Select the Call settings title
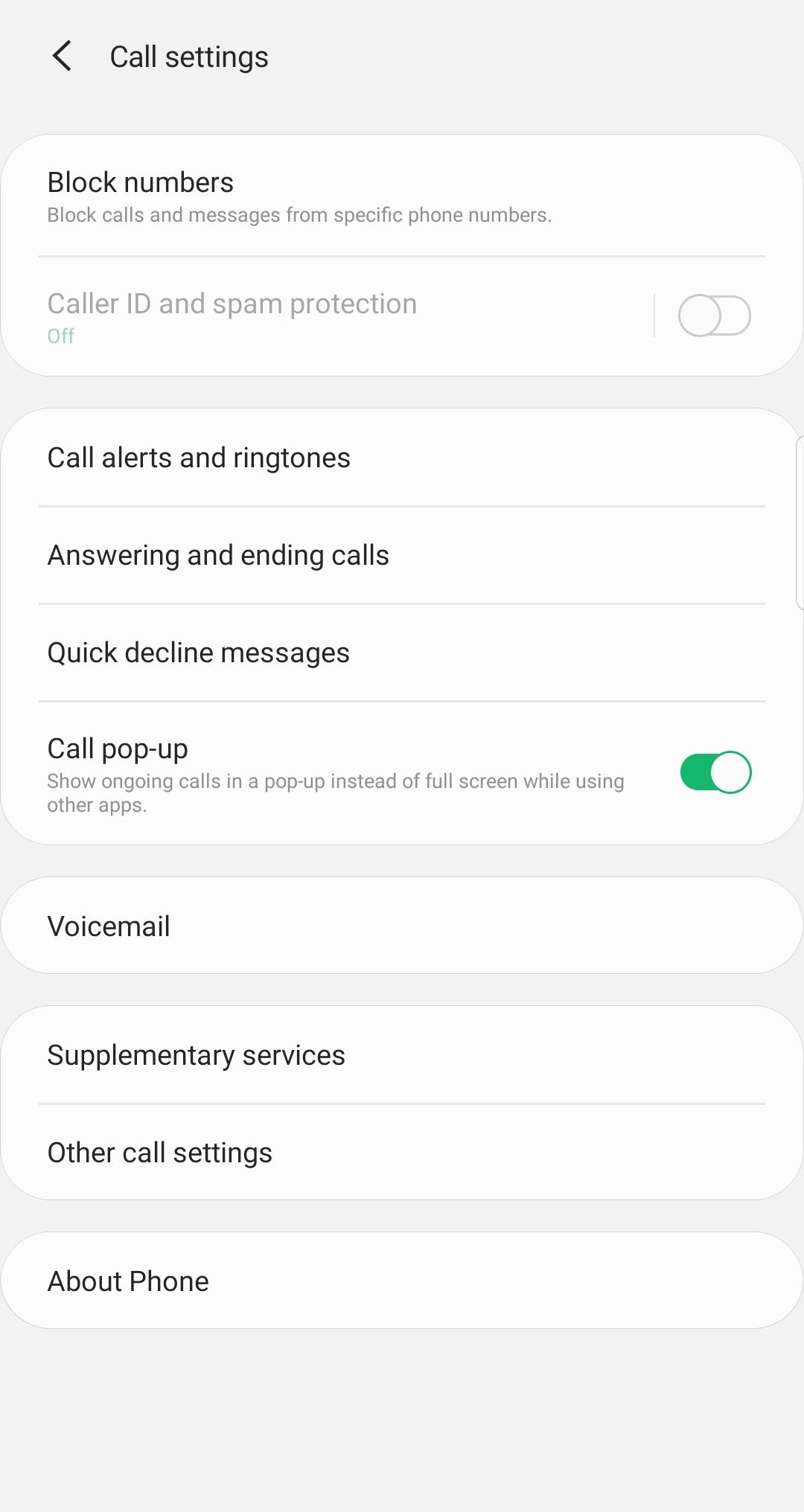 click(188, 56)
